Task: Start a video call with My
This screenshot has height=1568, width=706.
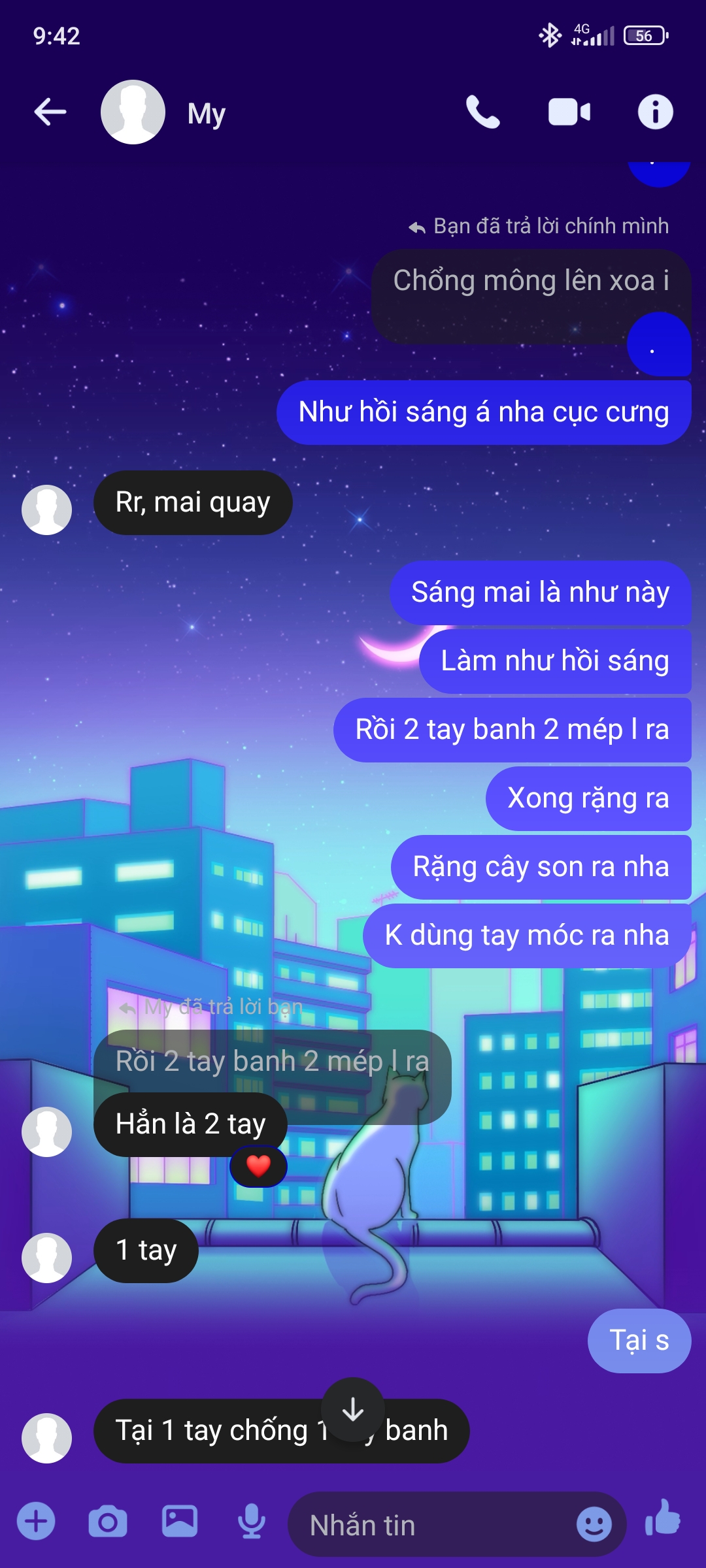Action: click(x=569, y=112)
